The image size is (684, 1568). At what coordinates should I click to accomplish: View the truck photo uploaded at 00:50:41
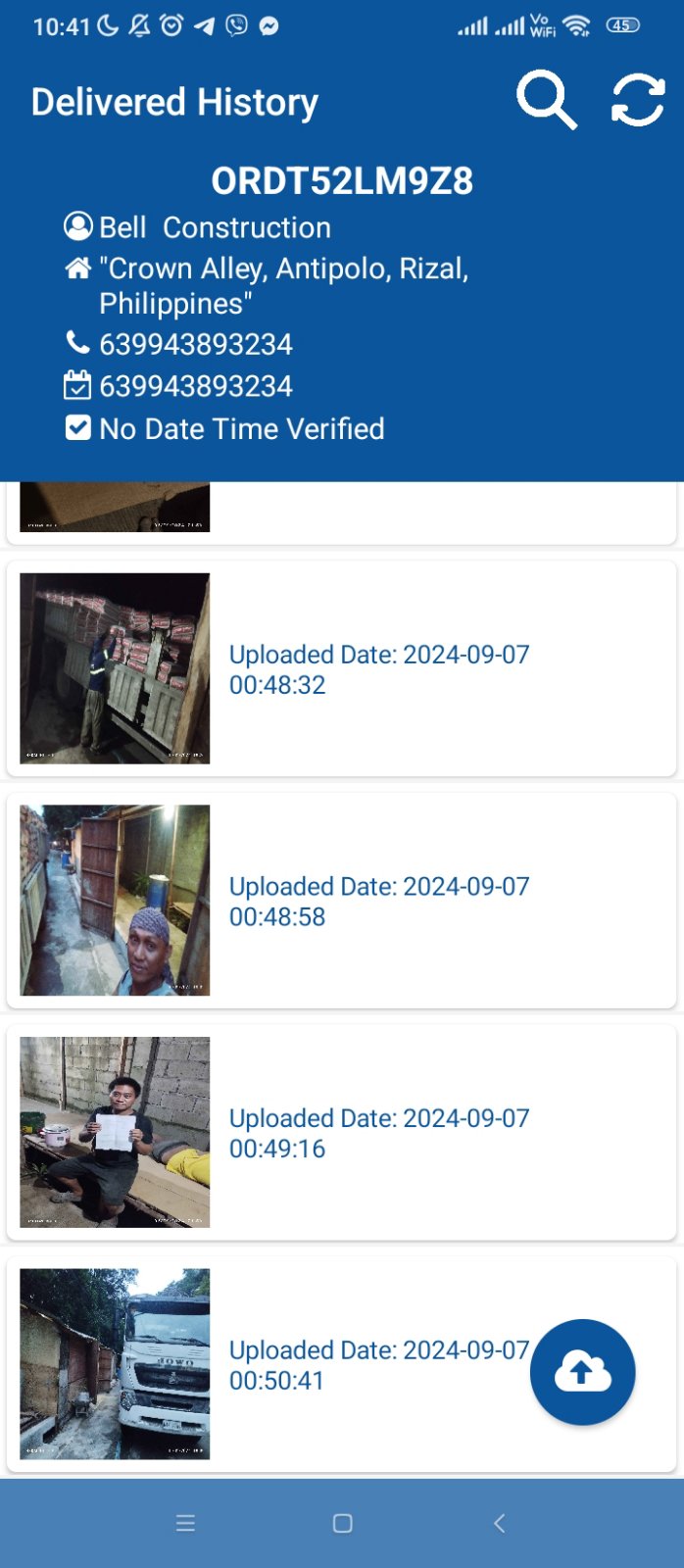115,1363
